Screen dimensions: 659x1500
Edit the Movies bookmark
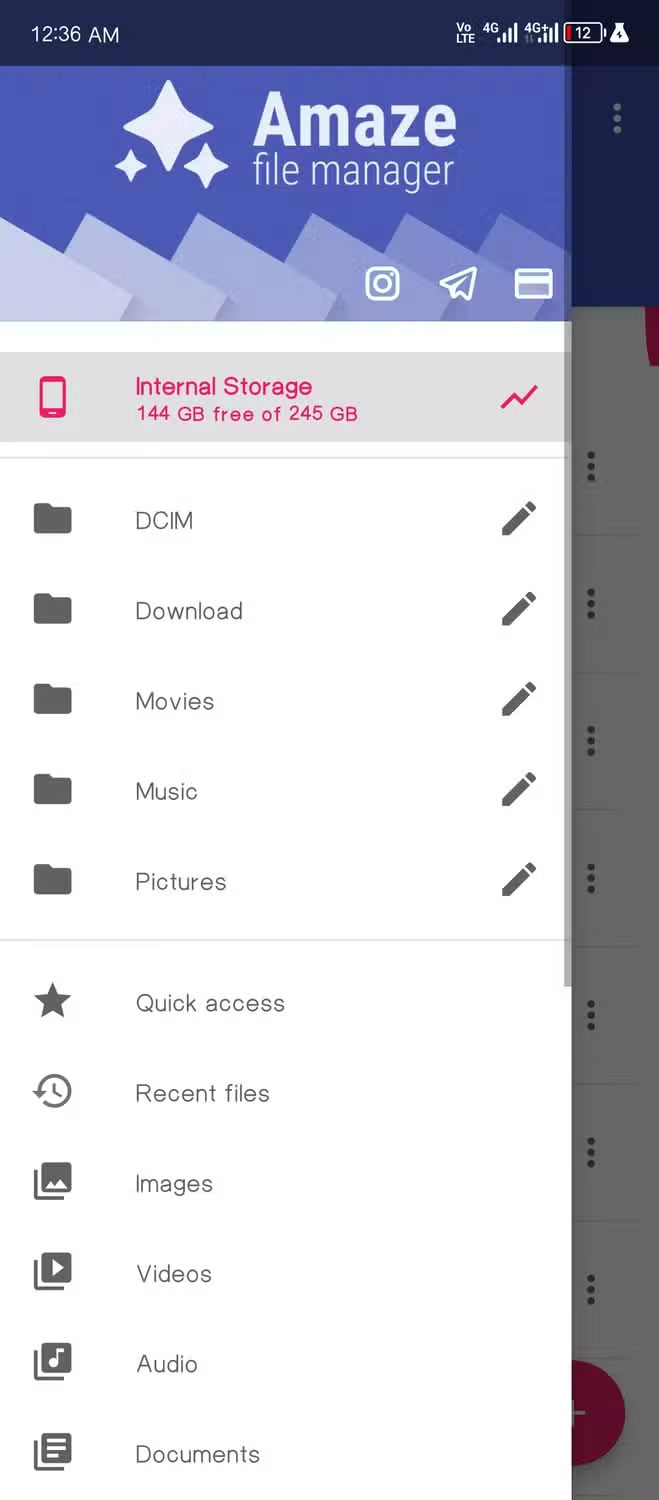519,699
